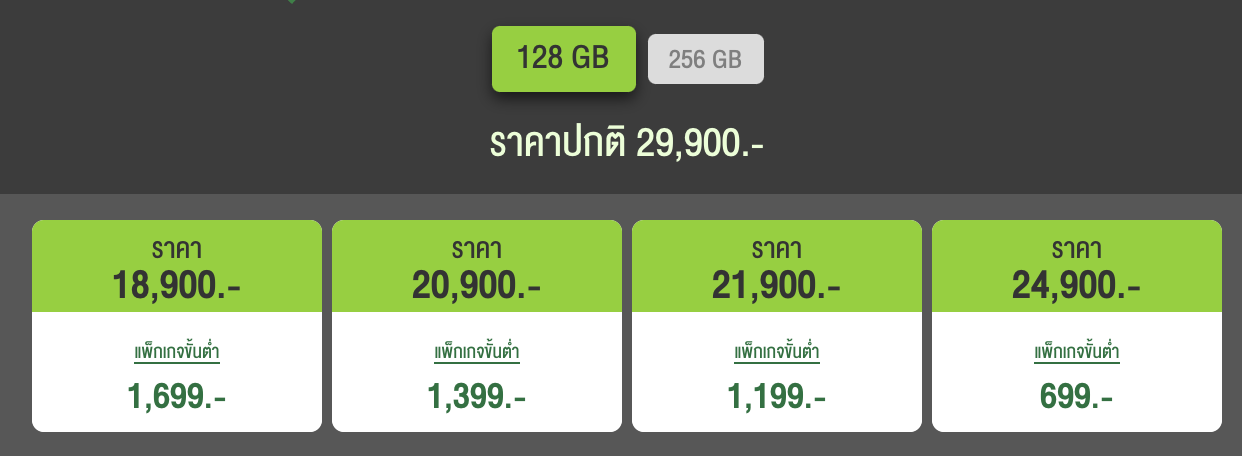Open minimum package link under 24,900.- price
Screen dimensions: 1242x456
coord(1077,353)
